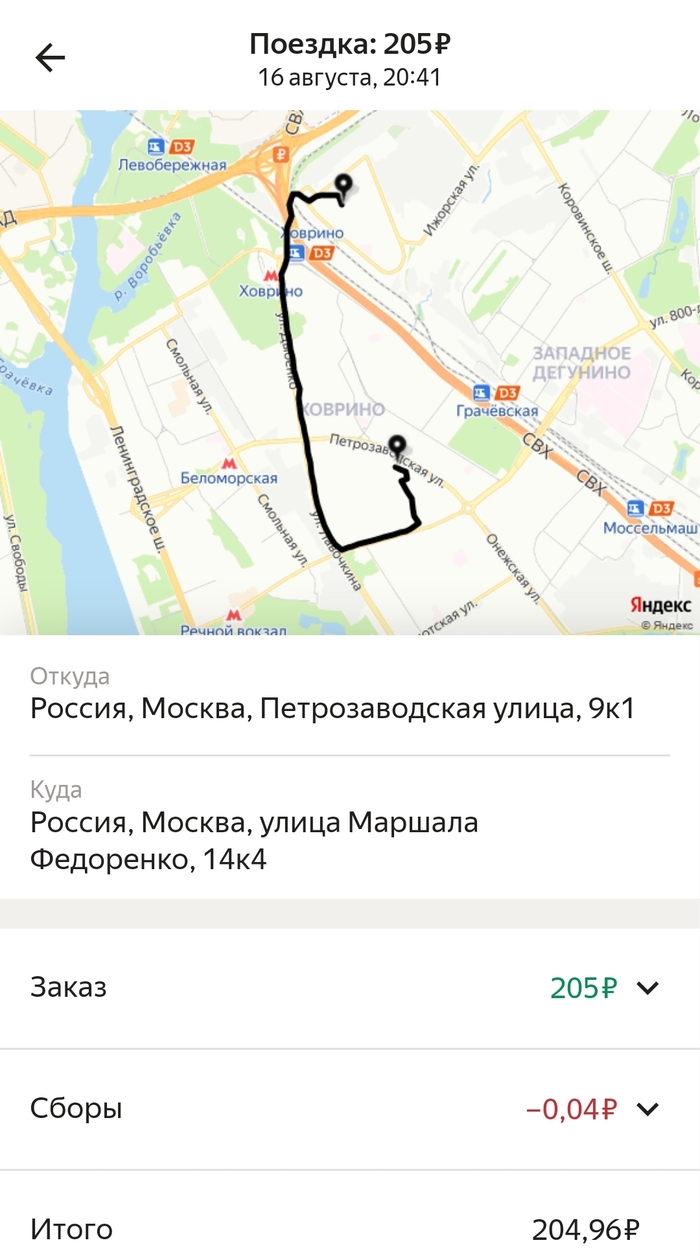Expand the Сборы −0,04₽ details
The width and height of the screenshot is (700, 1260).
pyautogui.click(x=648, y=1108)
